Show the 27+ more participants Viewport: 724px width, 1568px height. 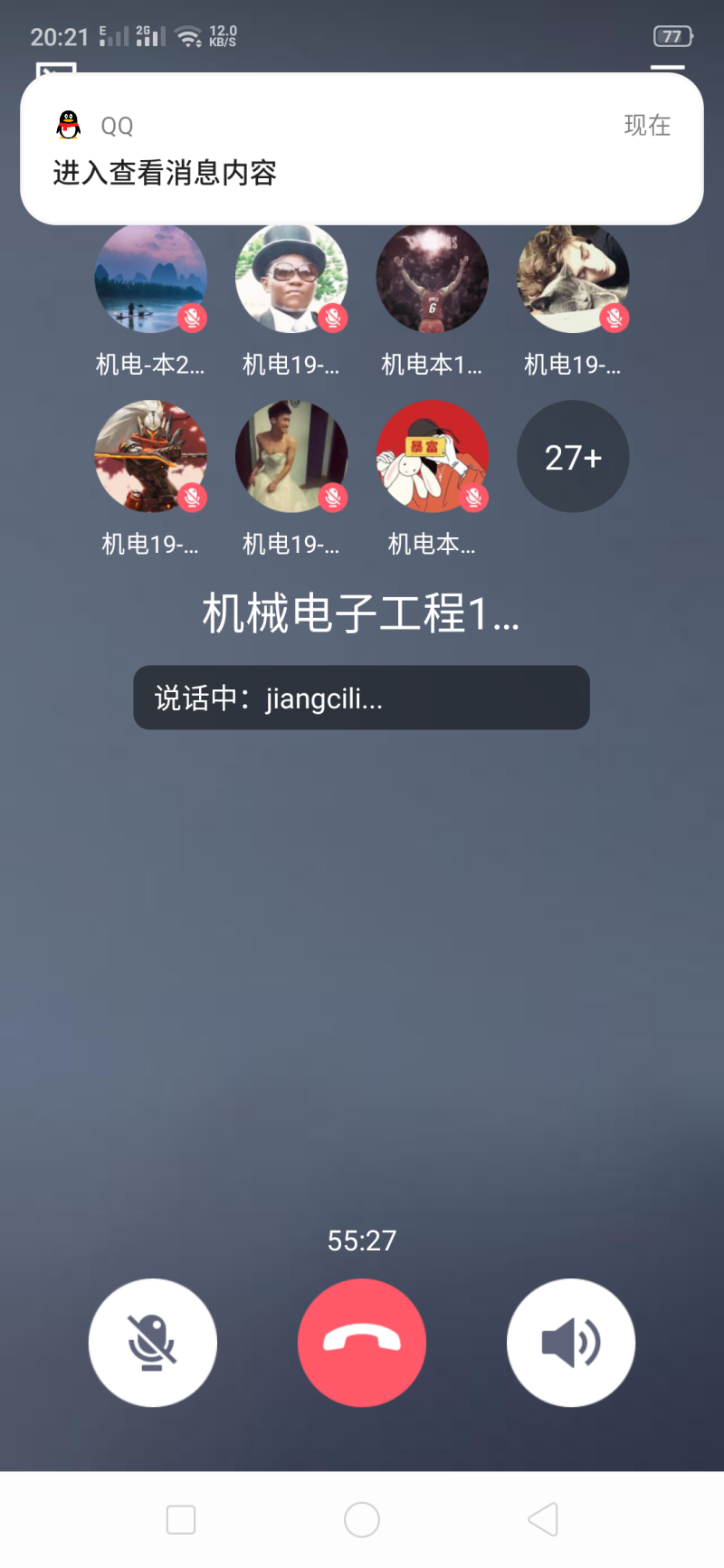click(x=573, y=457)
